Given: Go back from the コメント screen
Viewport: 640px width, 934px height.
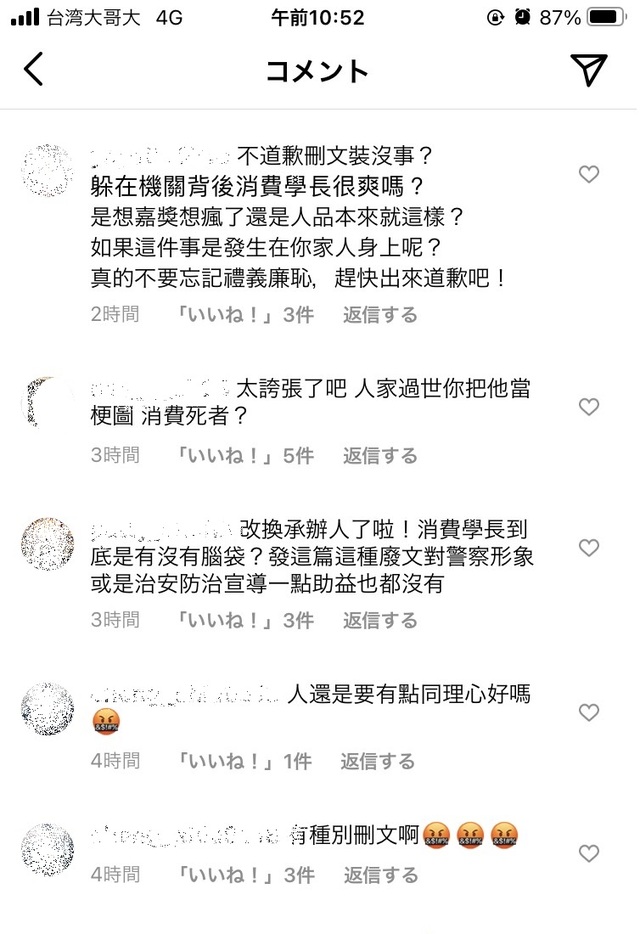Looking at the screenshot, I should (34, 69).
